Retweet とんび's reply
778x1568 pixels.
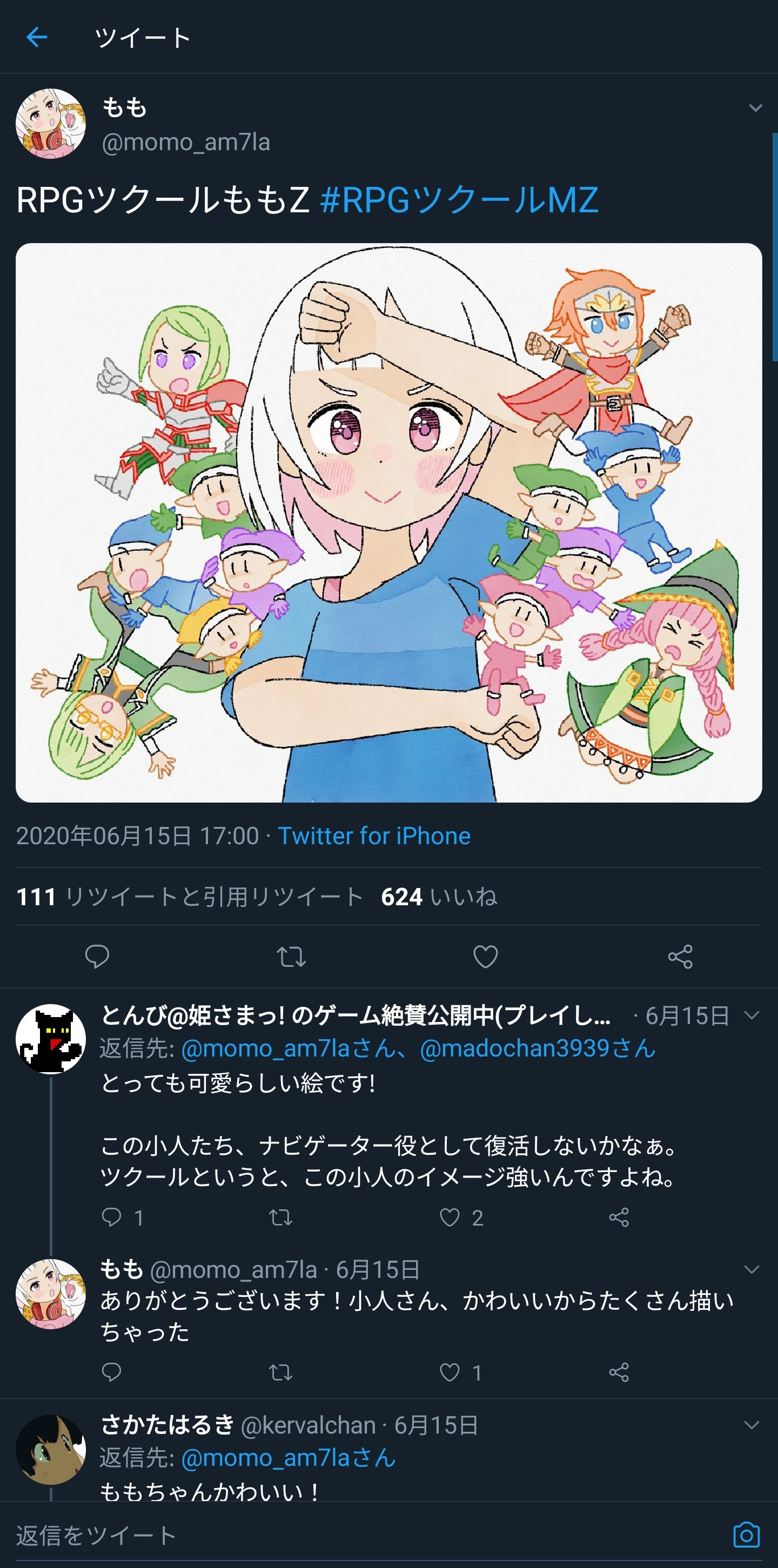pyautogui.click(x=280, y=1217)
